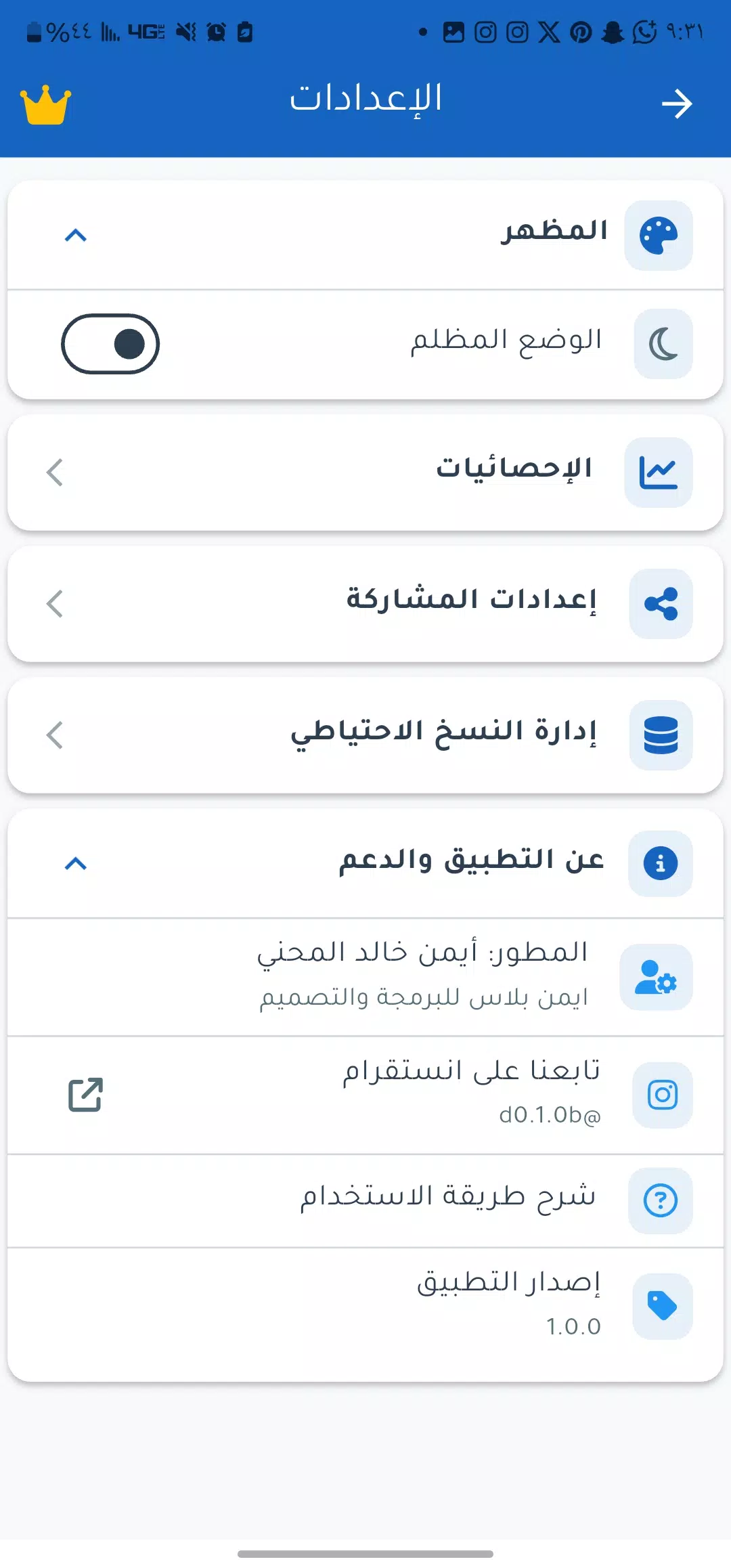Open تابعنا على انستقرام Instagram link
This screenshot has width=731, height=1568.
[x=365, y=1095]
